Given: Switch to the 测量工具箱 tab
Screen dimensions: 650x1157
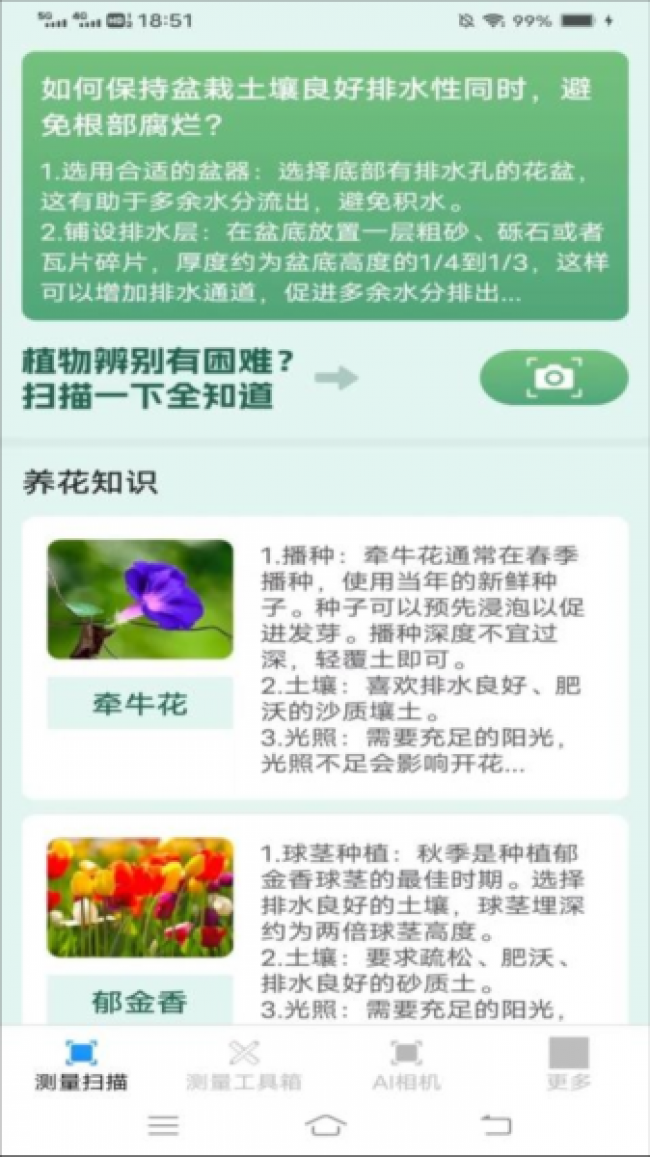Looking at the screenshot, I should (244, 1062).
